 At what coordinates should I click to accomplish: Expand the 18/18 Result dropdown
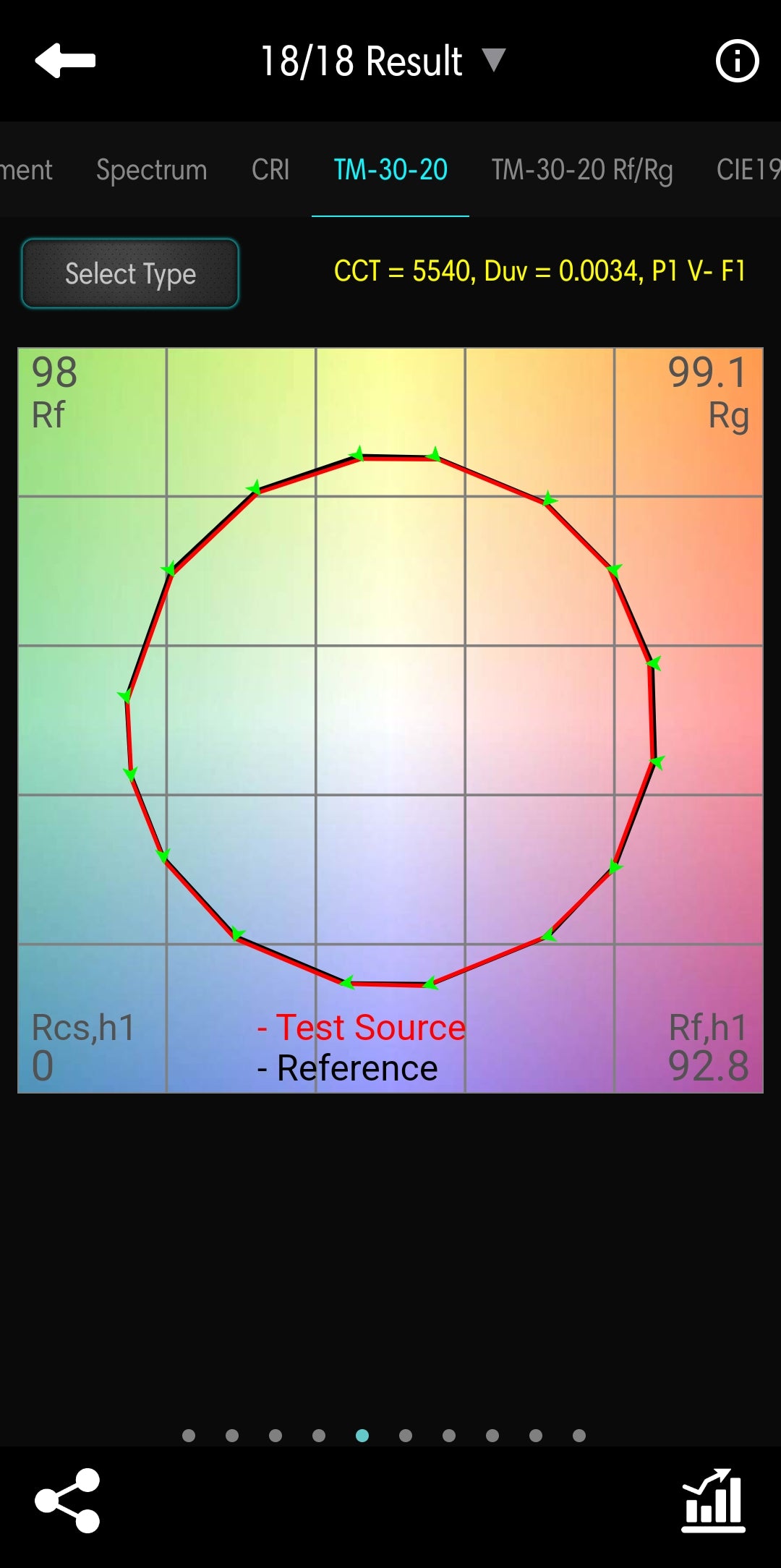click(493, 61)
